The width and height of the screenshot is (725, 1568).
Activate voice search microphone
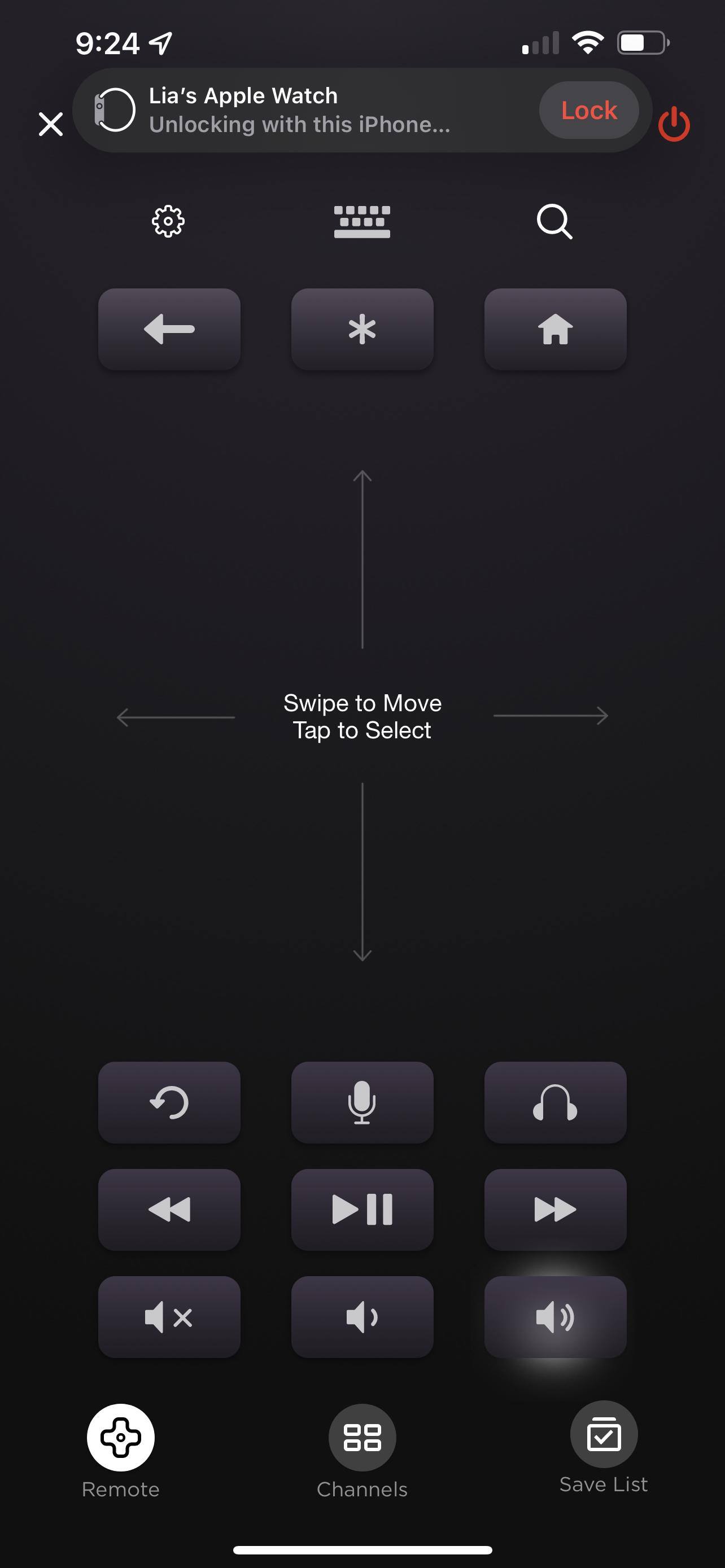pyautogui.click(x=362, y=1102)
